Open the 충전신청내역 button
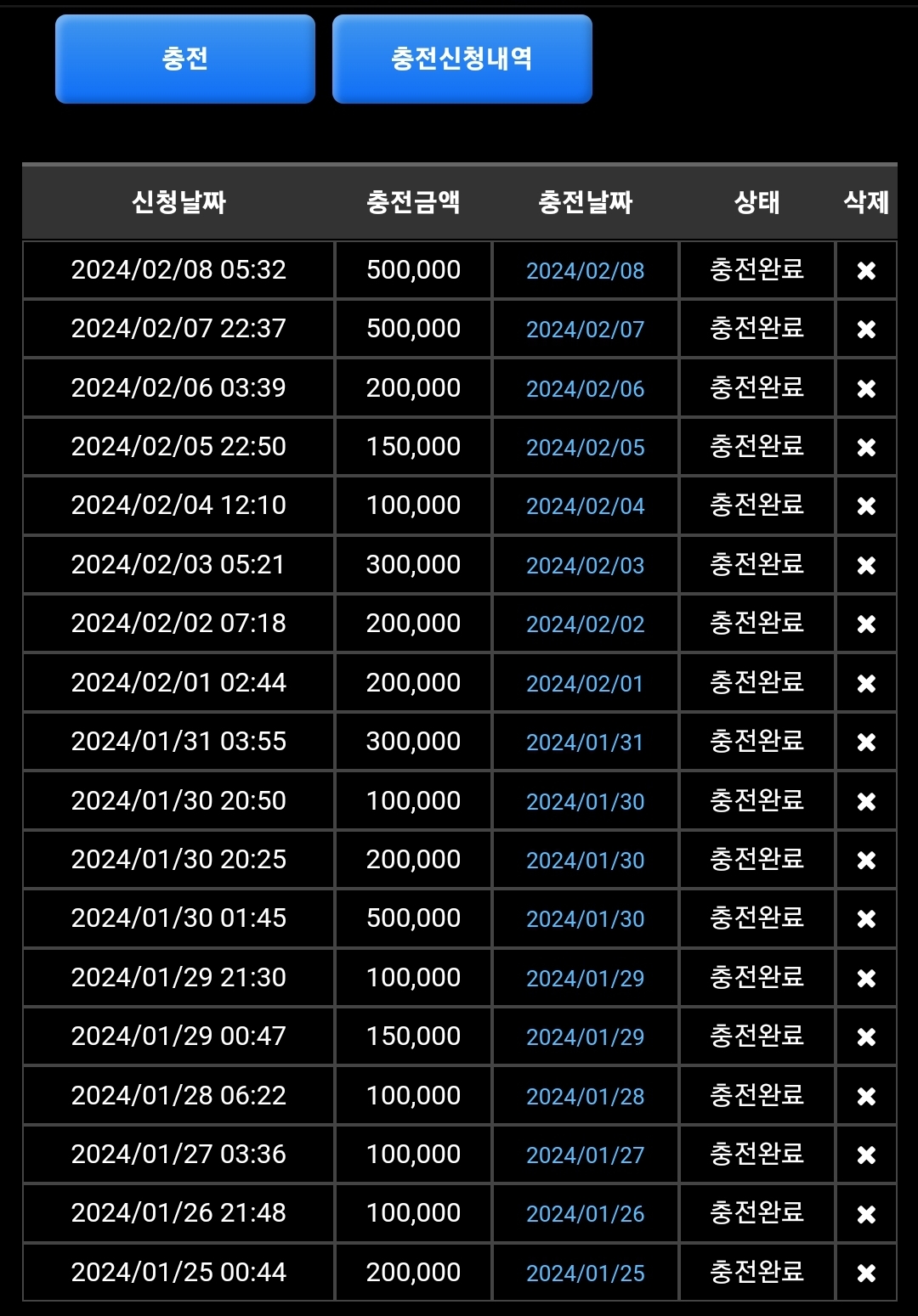The image size is (918, 1316). (x=462, y=59)
